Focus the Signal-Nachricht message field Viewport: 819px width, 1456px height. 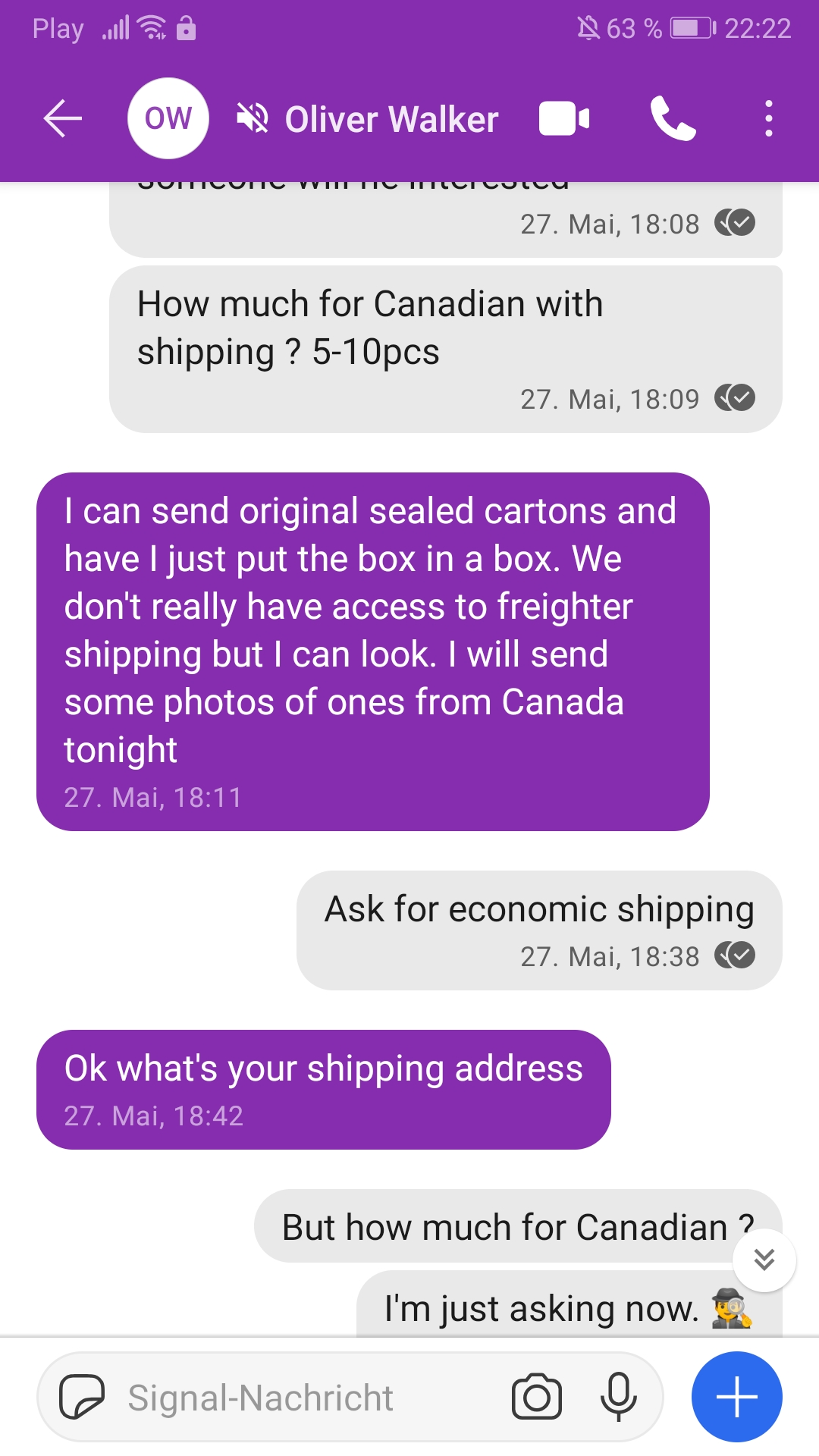[x=303, y=1397]
